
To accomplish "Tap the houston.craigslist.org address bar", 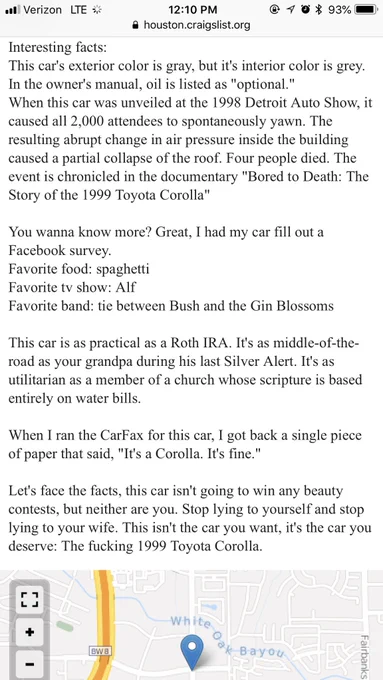I will (x=191, y=25).
